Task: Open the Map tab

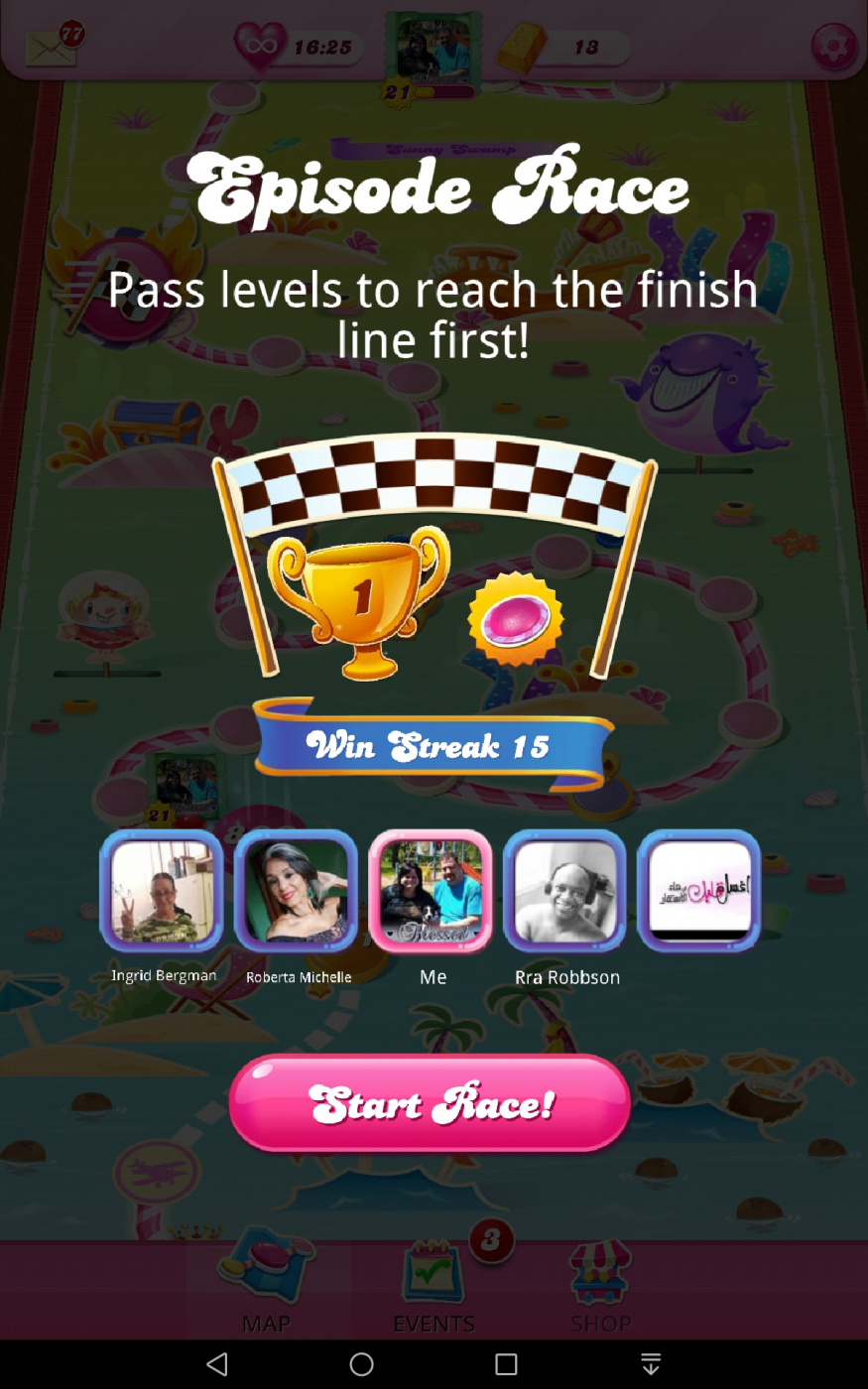Action: coord(266,1288)
